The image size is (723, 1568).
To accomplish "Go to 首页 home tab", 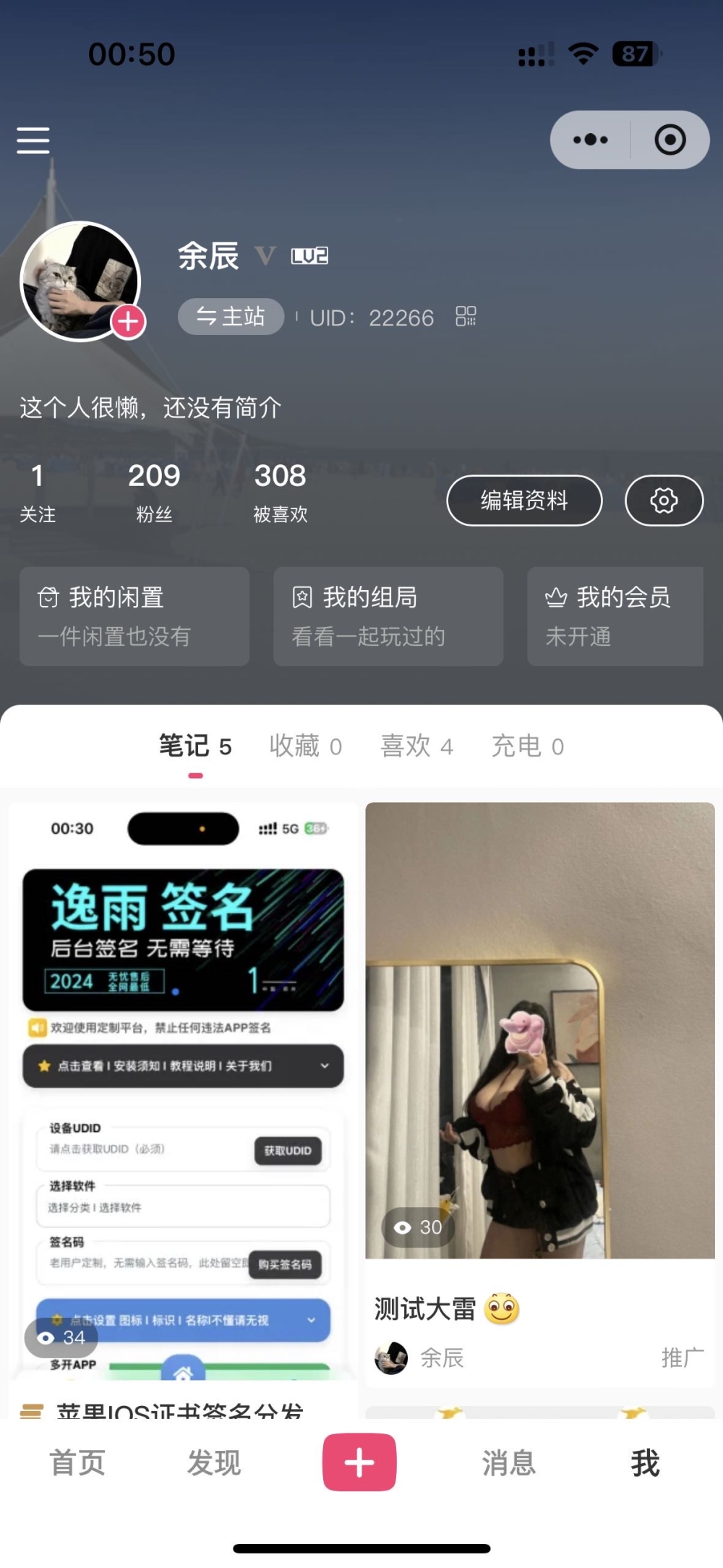I will coord(77,1462).
